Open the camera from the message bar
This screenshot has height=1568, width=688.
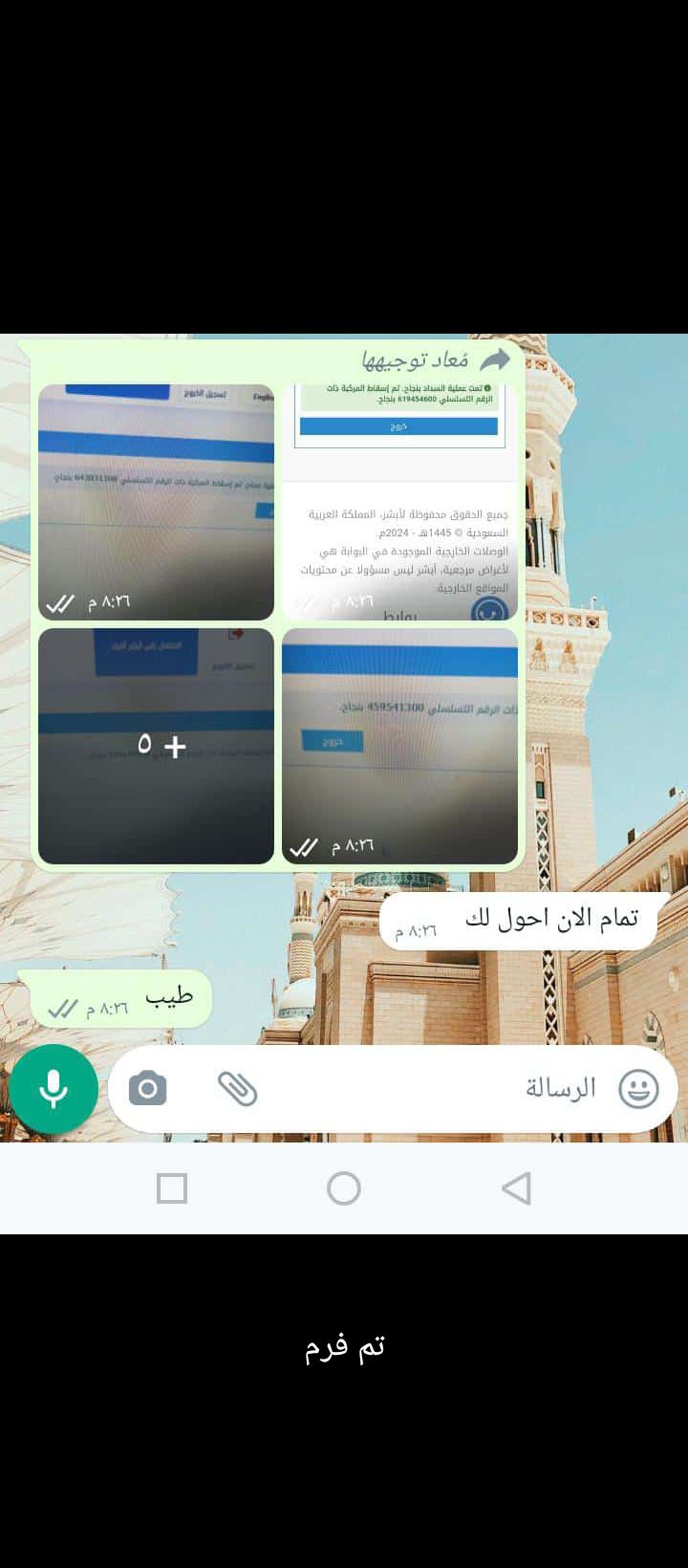pos(147,1089)
